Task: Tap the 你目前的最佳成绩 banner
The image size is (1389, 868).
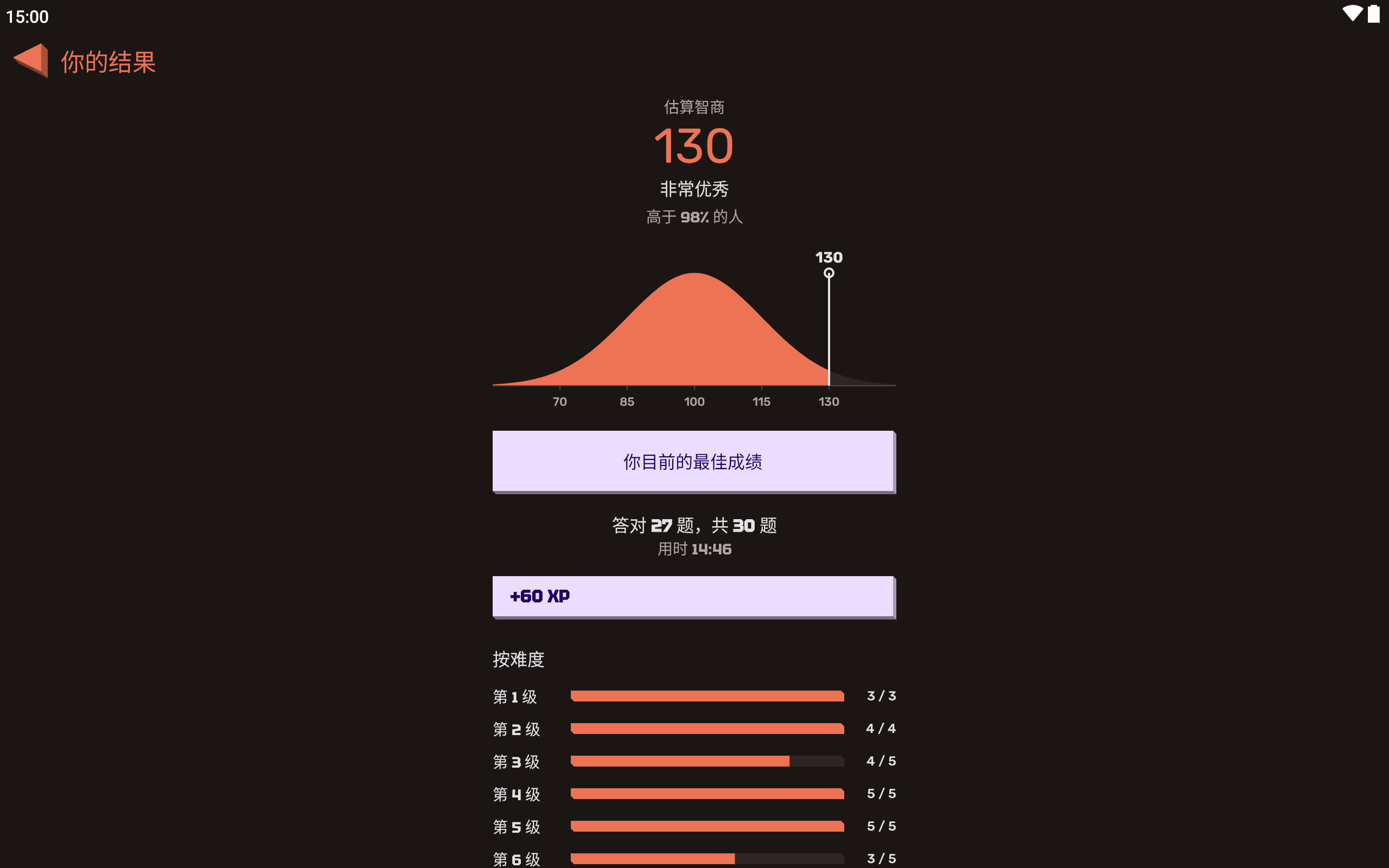Action: tap(694, 462)
